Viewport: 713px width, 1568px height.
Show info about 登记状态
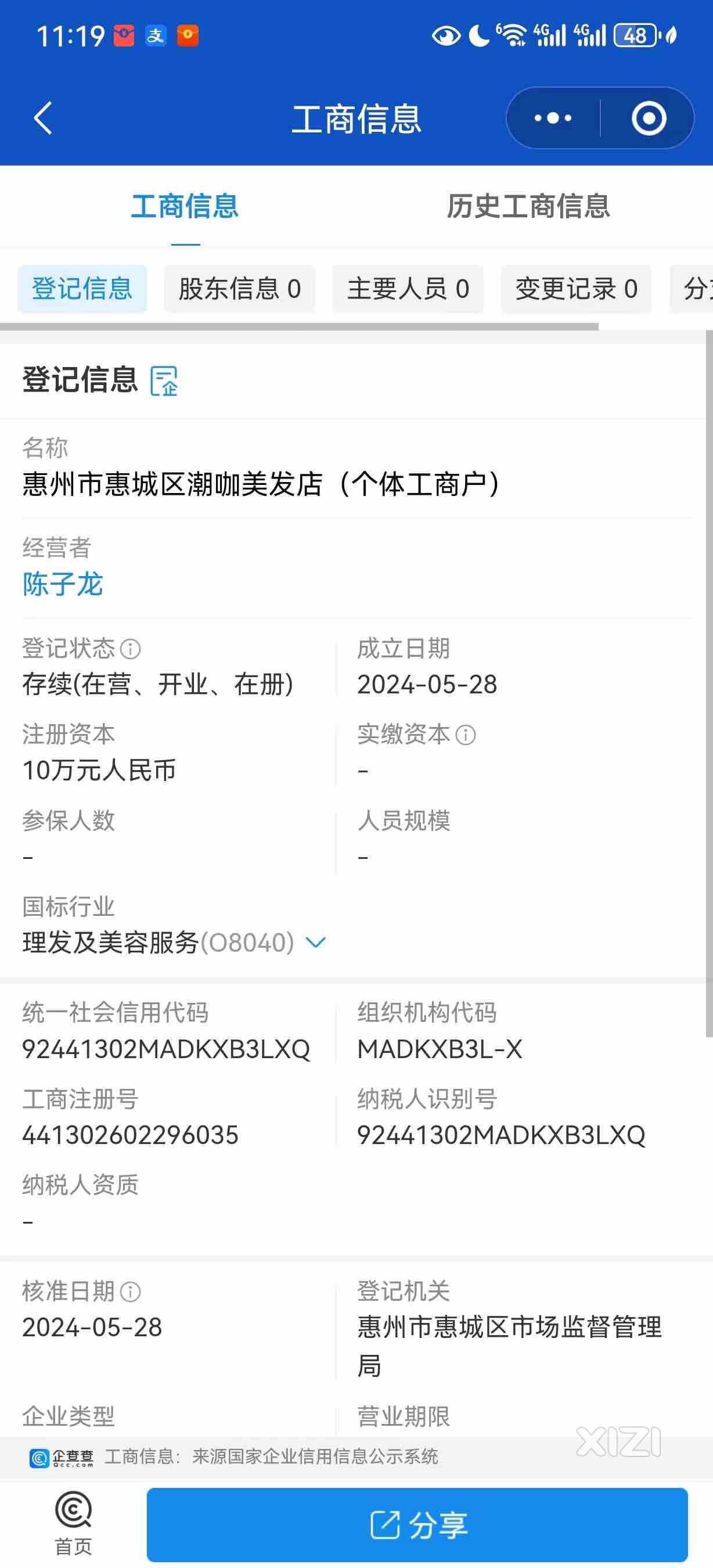pos(130,649)
